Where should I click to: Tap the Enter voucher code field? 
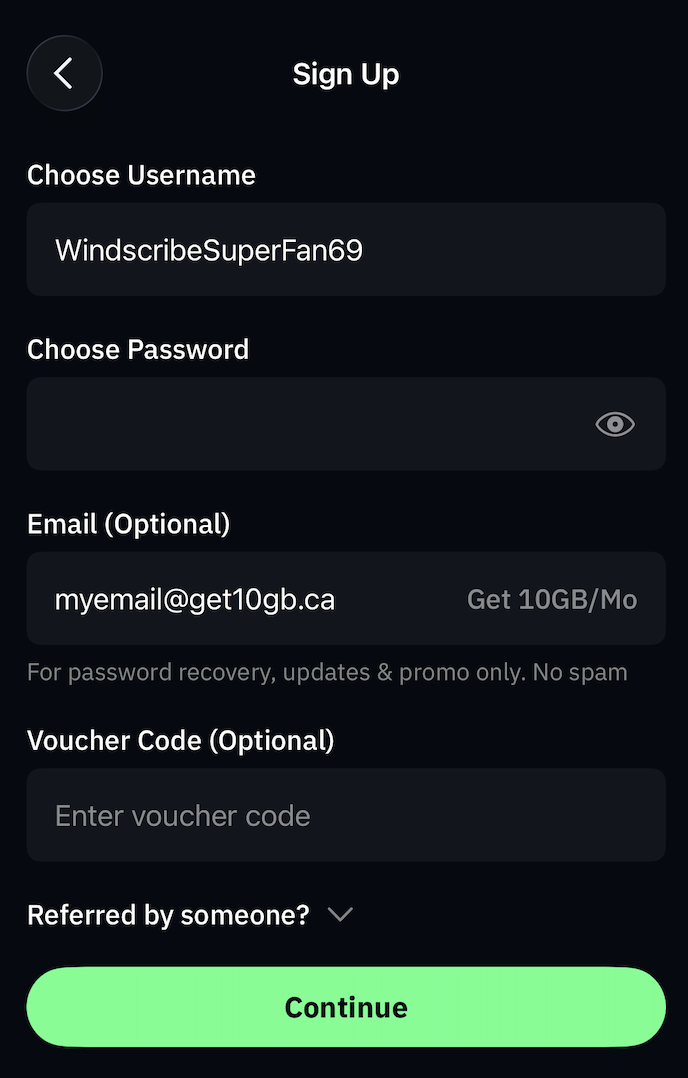[x=345, y=815]
